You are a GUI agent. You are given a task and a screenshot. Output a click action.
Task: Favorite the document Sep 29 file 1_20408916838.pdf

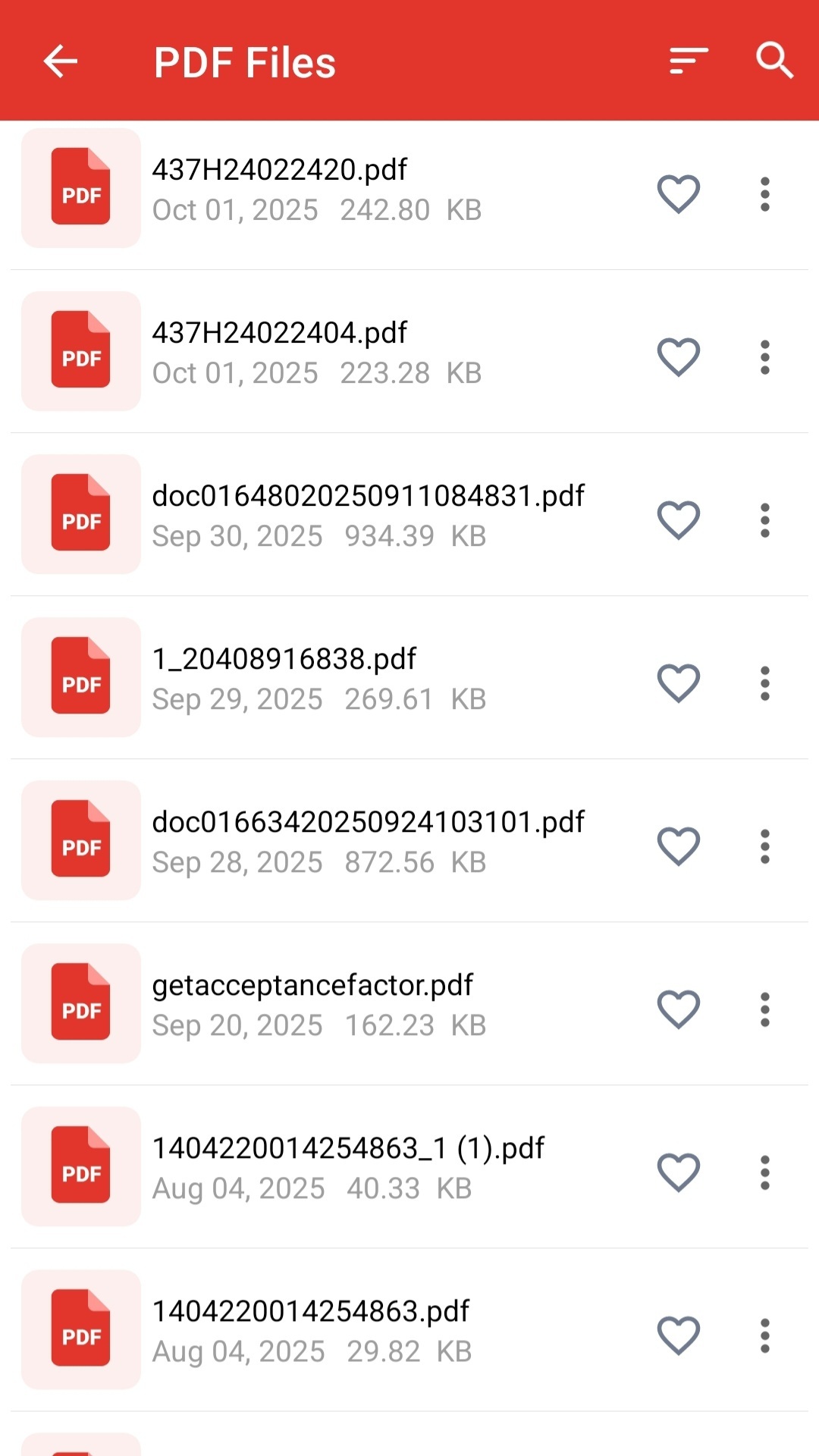(678, 682)
